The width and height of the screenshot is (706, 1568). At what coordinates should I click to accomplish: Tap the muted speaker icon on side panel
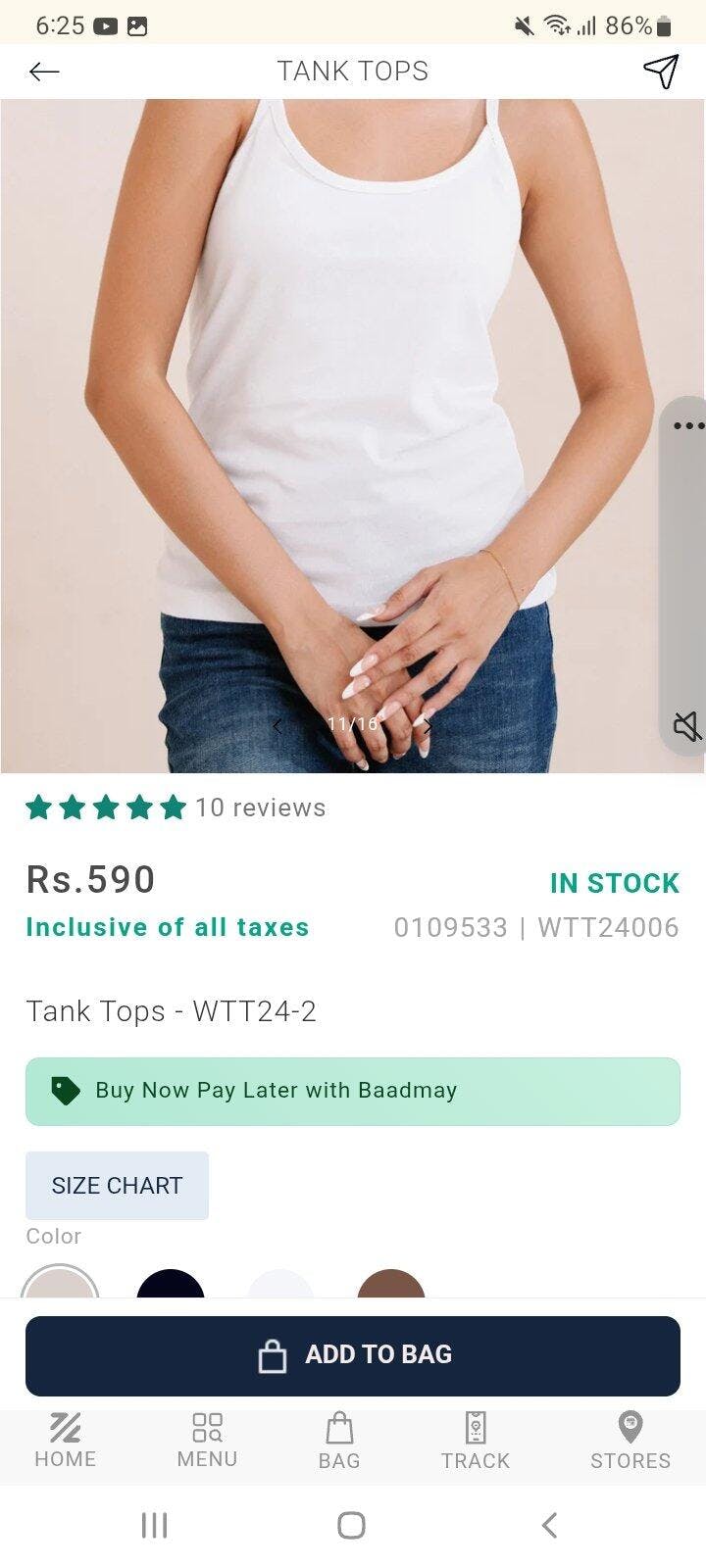click(x=686, y=726)
